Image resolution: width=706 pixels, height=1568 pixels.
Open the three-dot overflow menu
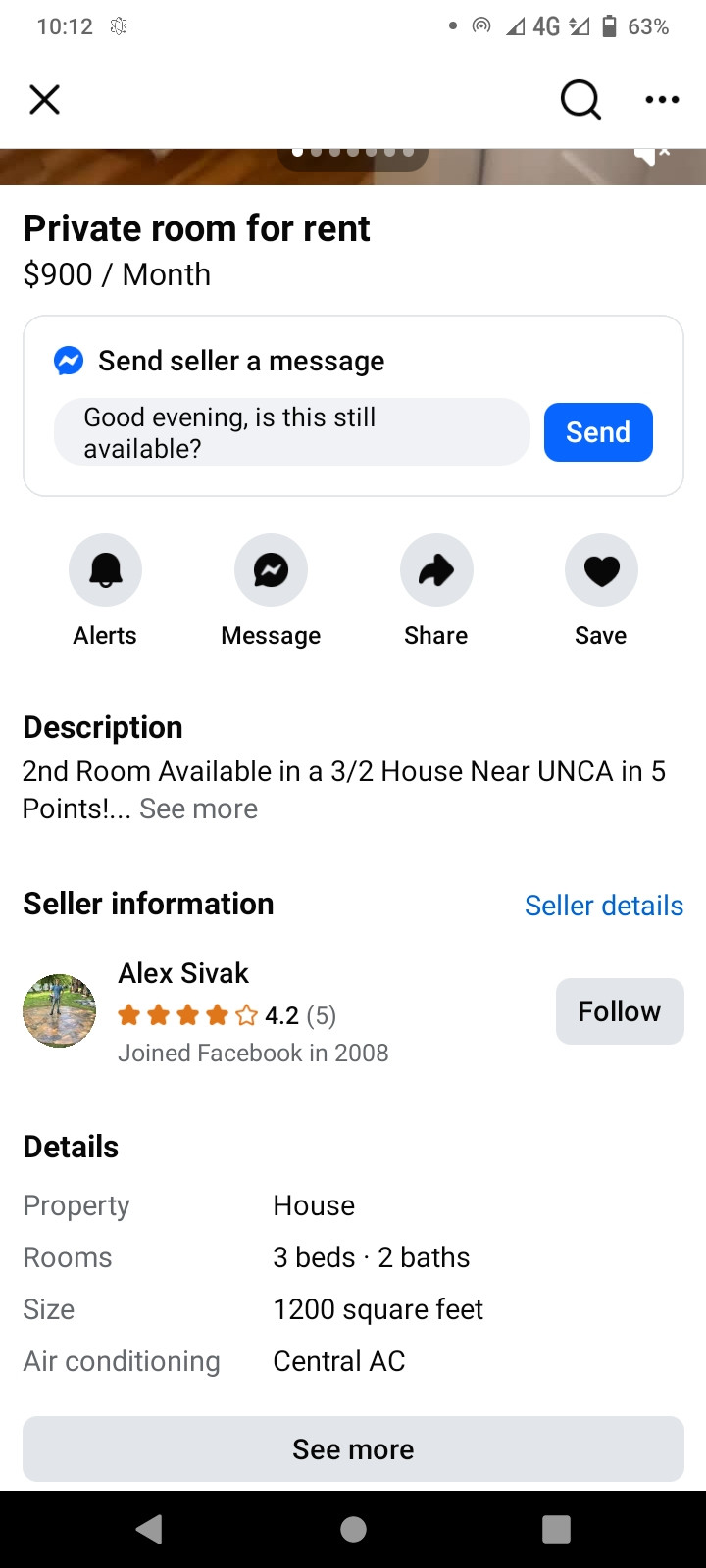point(662,99)
